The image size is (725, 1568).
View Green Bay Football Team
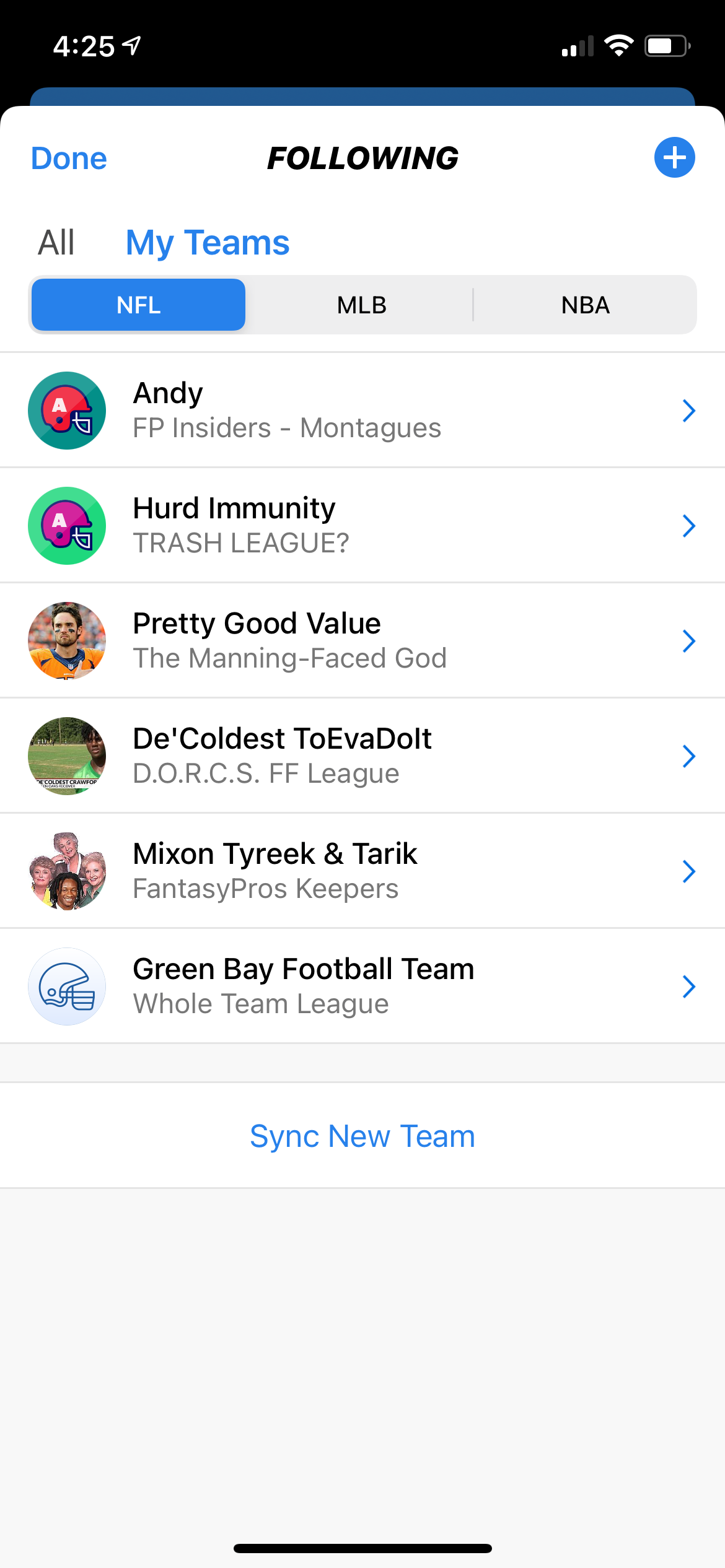pos(362,987)
